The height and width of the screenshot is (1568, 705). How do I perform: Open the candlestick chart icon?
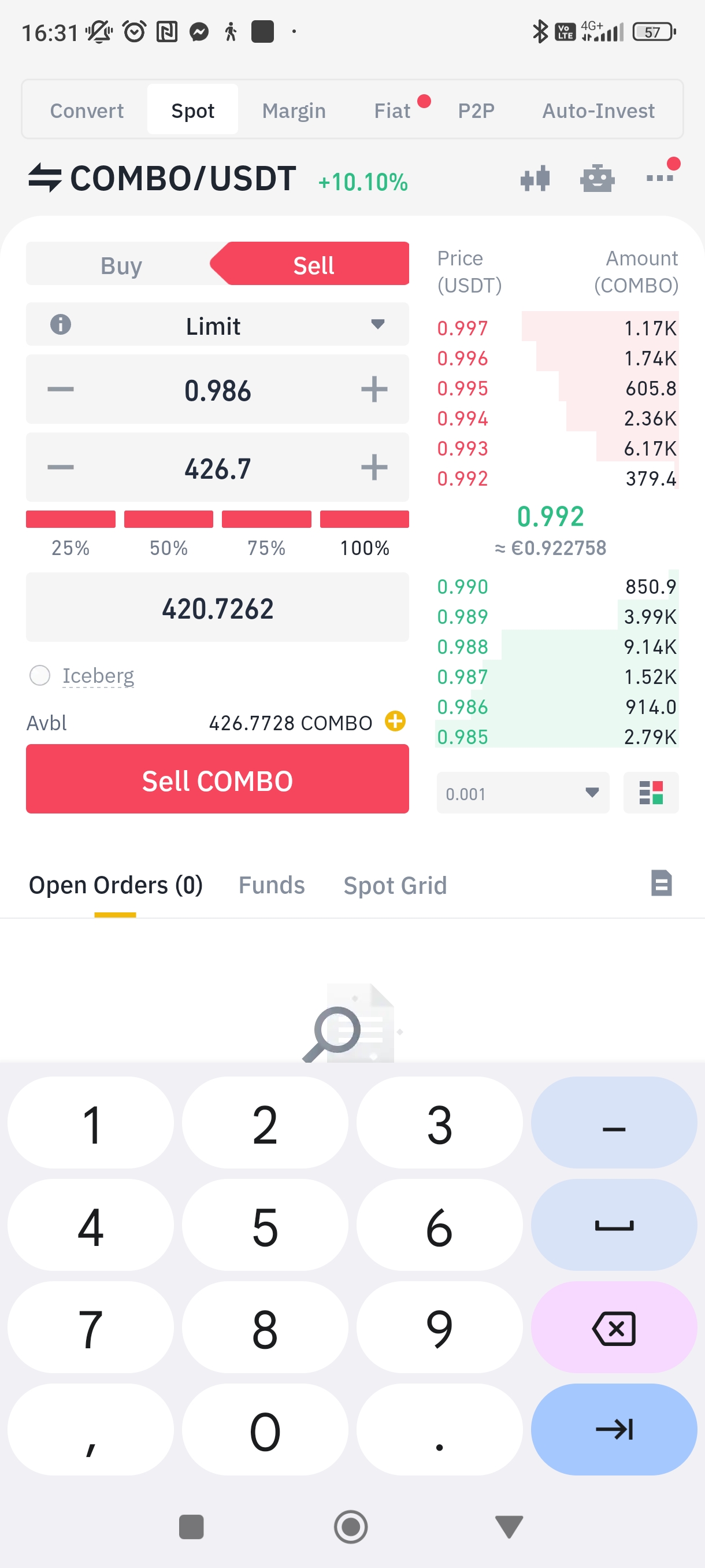point(535,179)
